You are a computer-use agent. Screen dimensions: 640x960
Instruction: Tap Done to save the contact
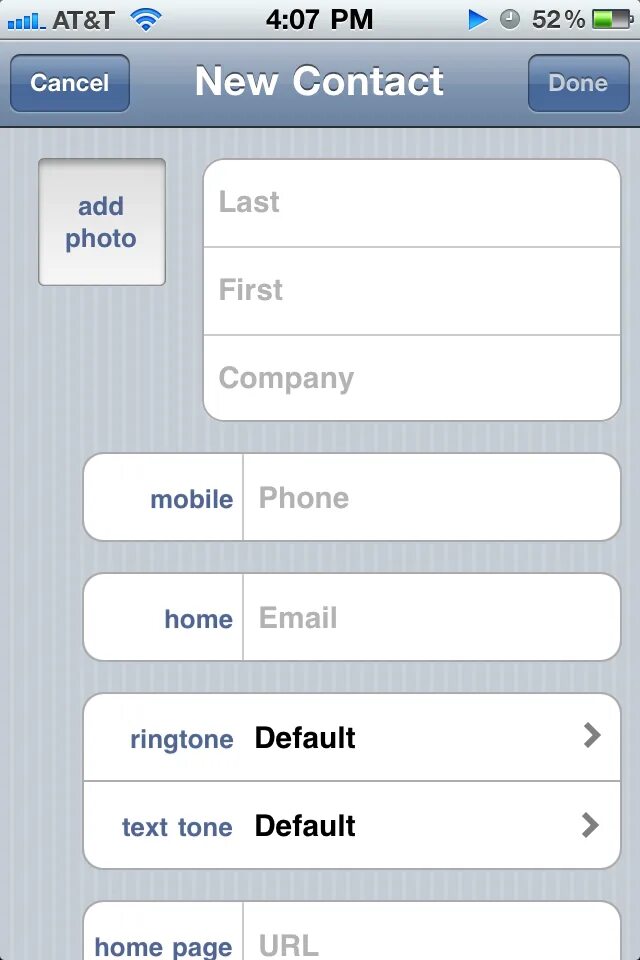coord(577,83)
